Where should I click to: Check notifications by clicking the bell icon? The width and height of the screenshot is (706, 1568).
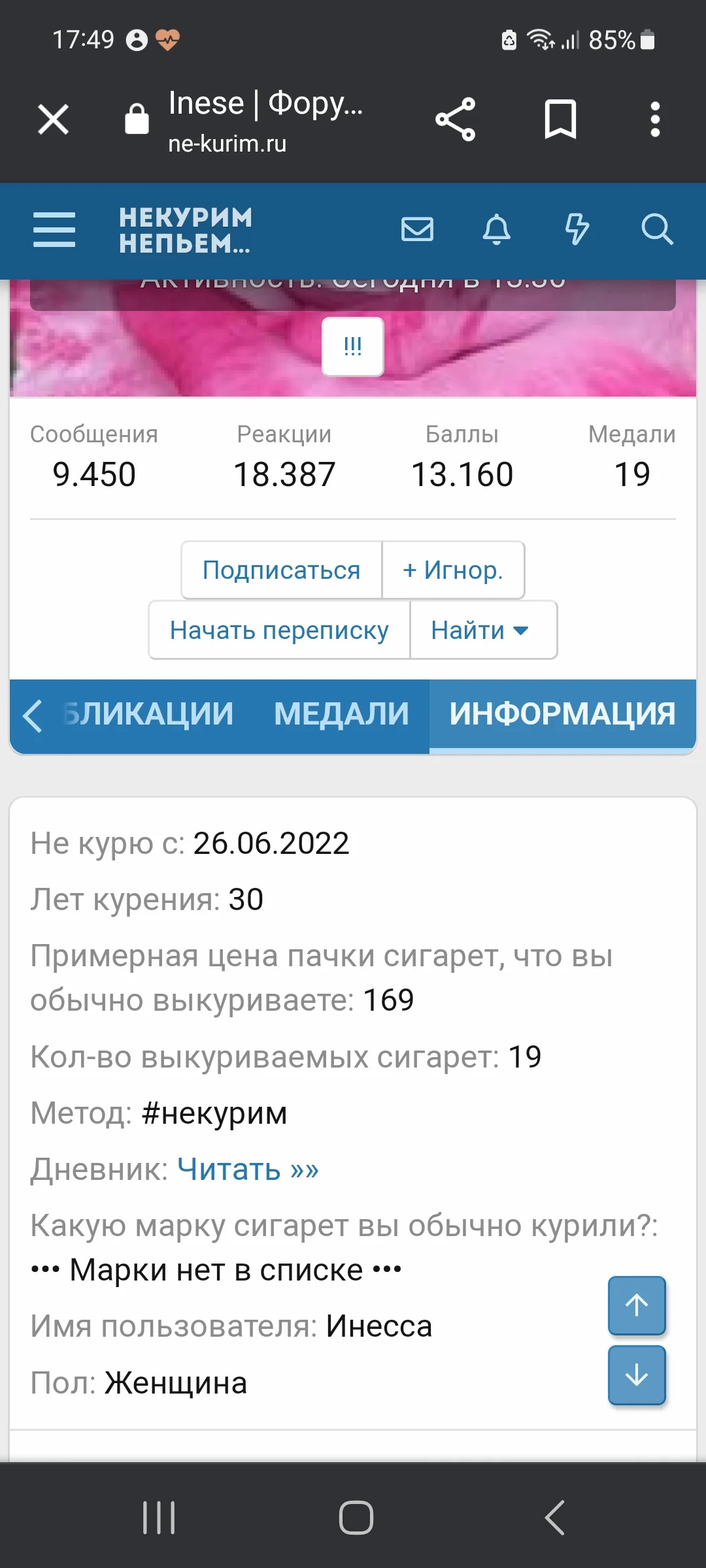coord(497,229)
